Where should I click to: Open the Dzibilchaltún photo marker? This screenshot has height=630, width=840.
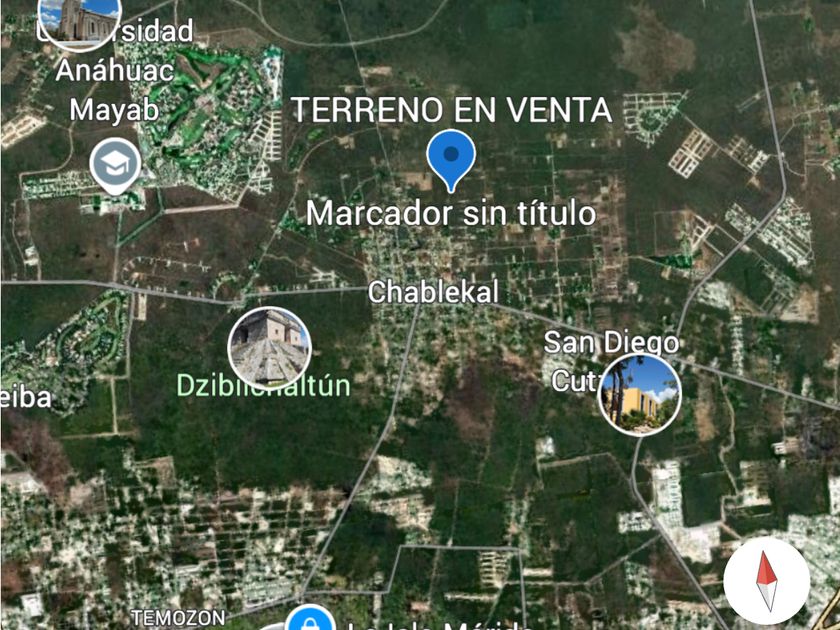click(x=270, y=348)
